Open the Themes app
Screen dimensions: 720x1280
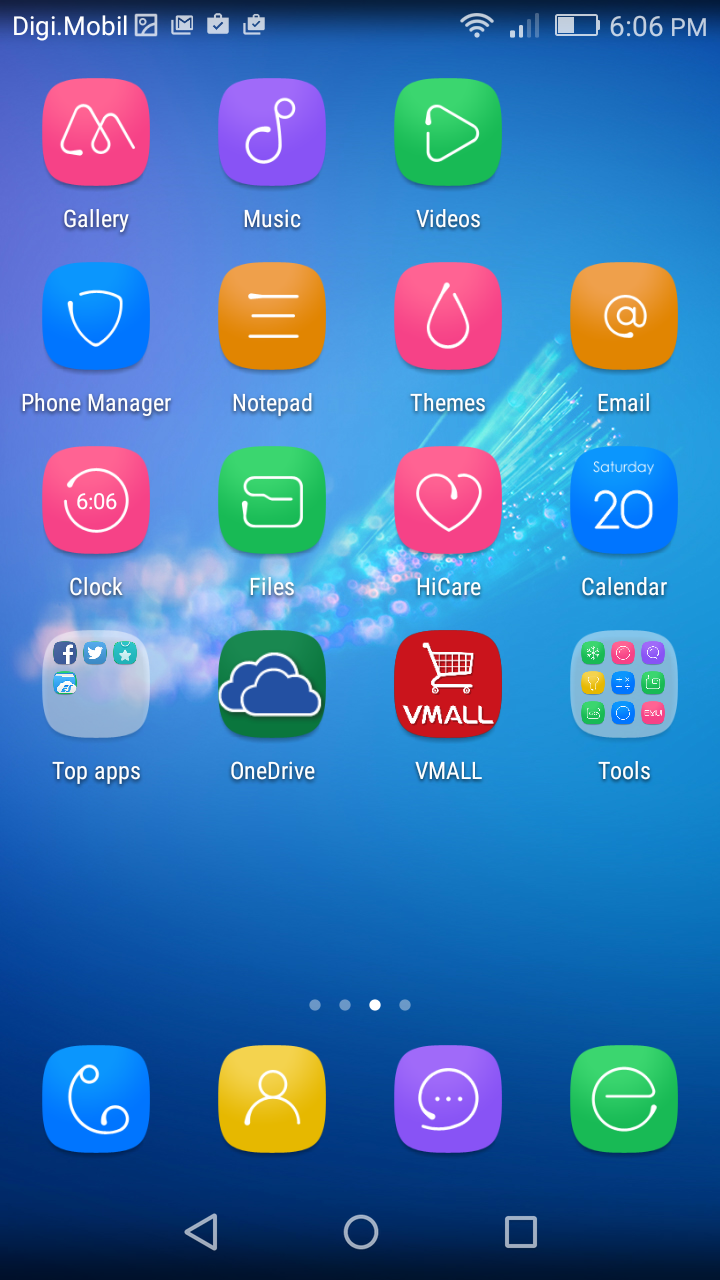[x=448, y=316]
